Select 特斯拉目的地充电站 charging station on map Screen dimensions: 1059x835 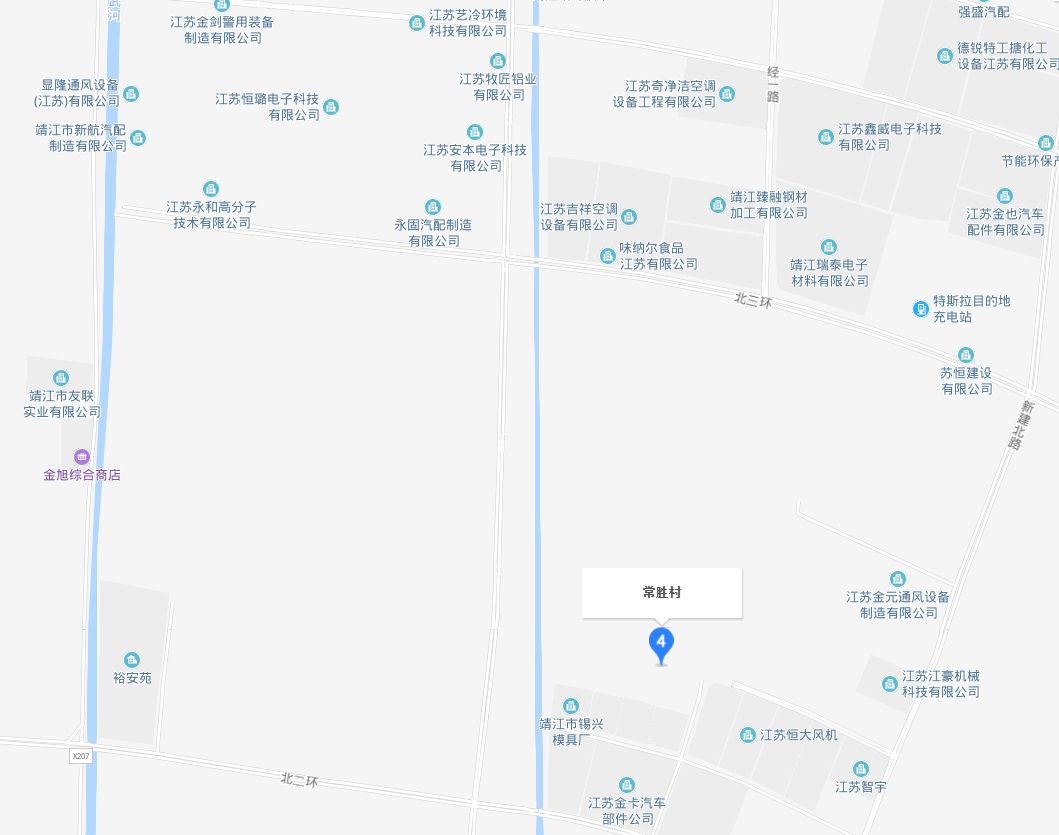(x=921, y=309)
